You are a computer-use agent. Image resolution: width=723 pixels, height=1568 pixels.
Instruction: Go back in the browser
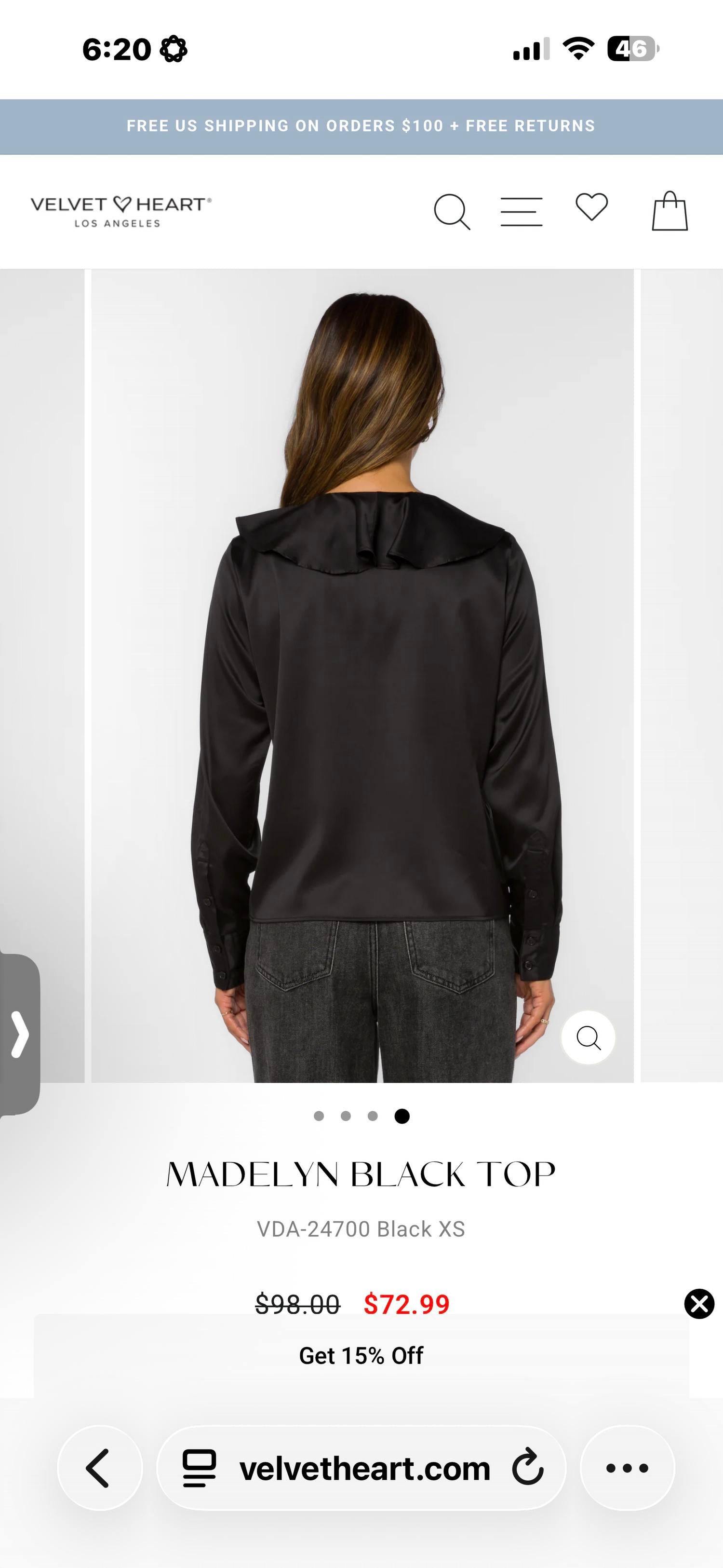click(x=99, y=1468)
